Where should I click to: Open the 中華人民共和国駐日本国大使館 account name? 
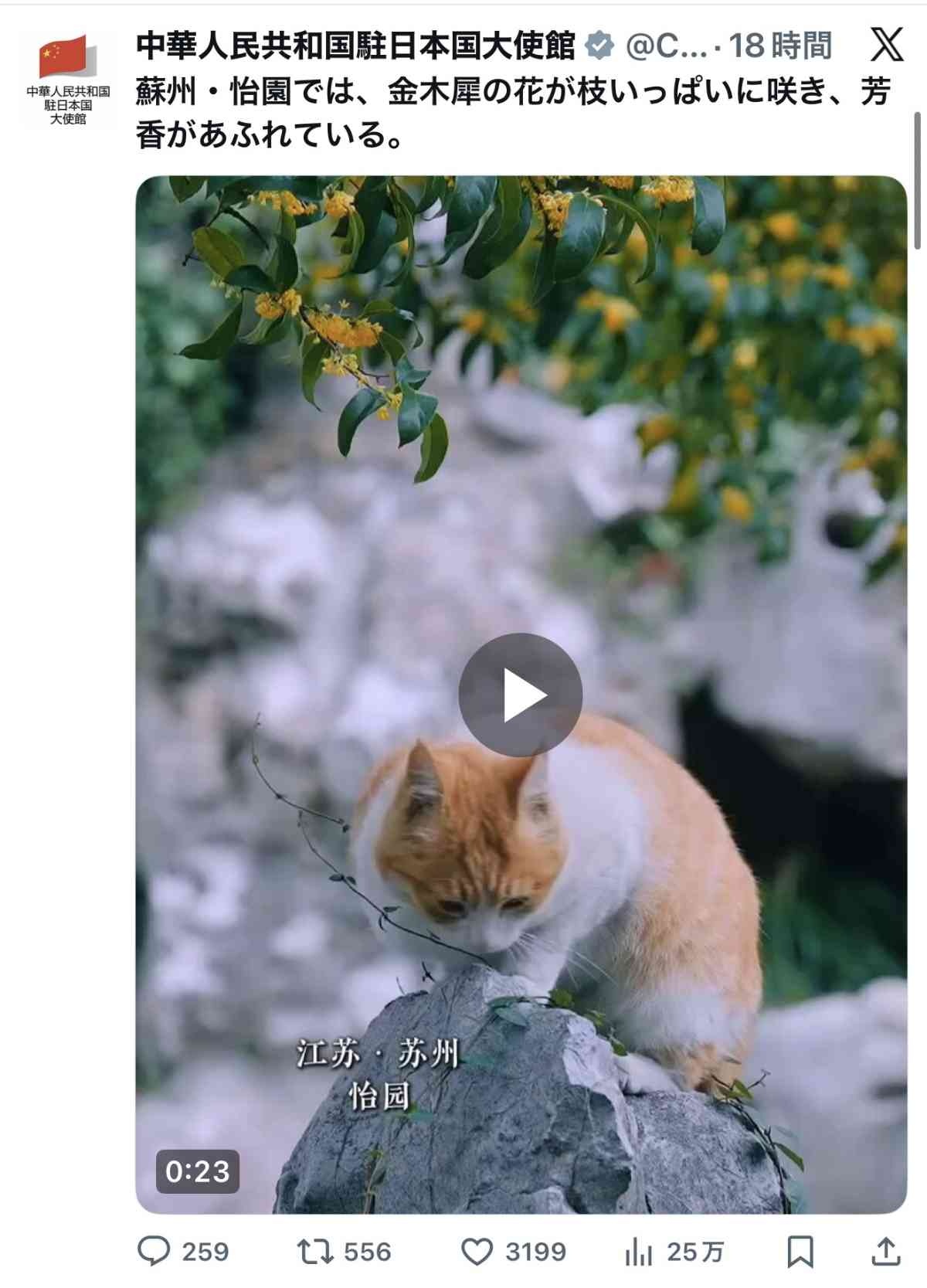tap(356, 46)
